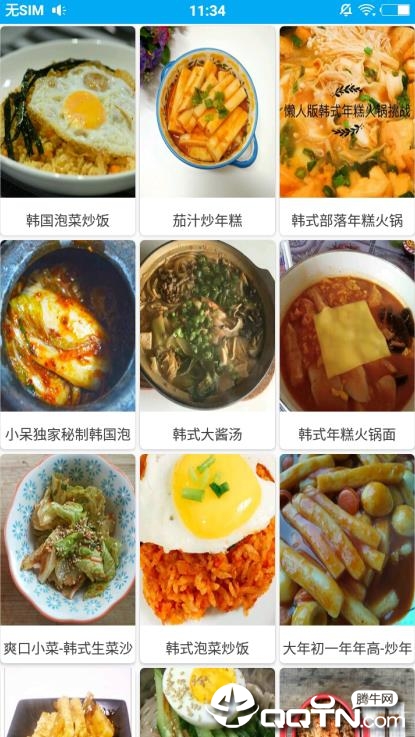
Task: Open the 爽口小菜-韩式生菜沙 recipe
Action: [68, 558]
